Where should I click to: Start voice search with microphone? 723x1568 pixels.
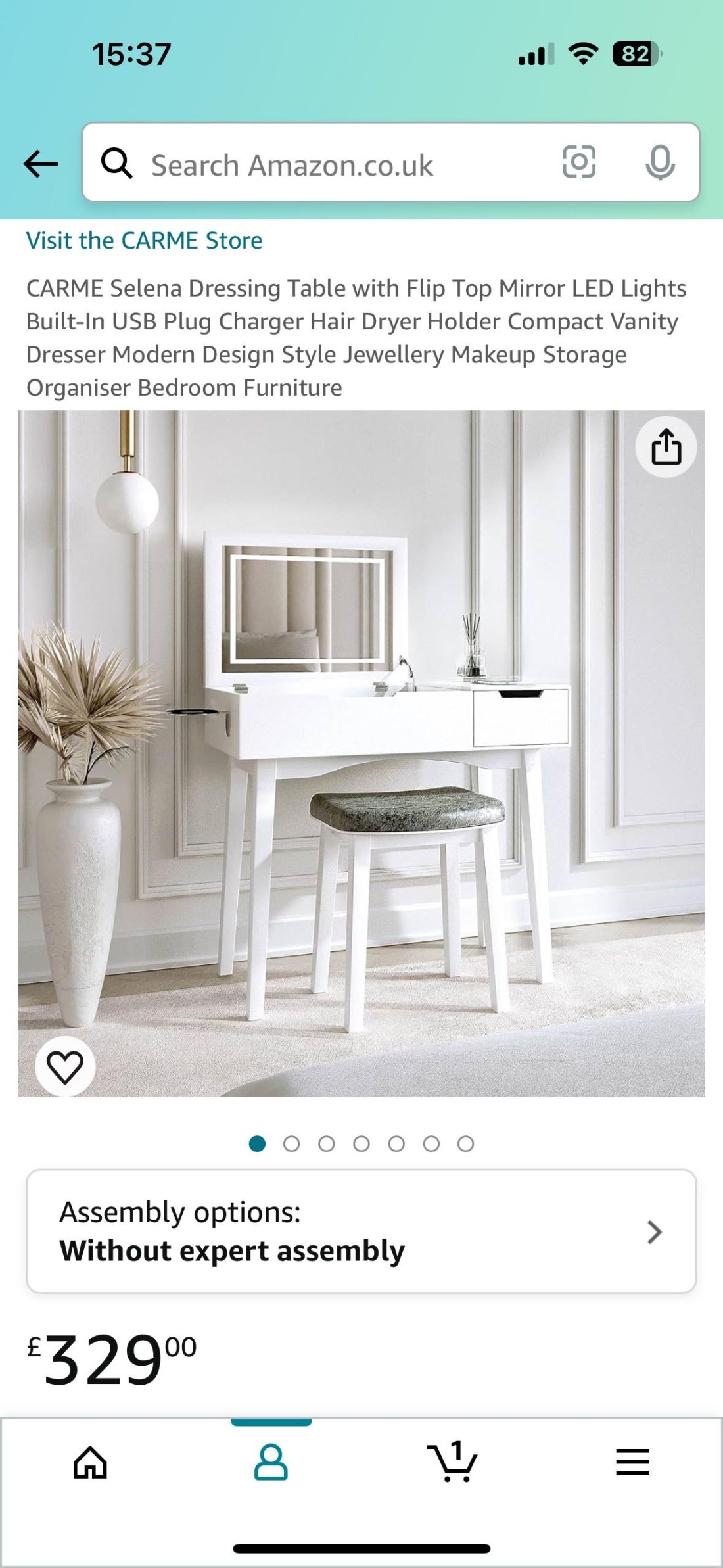(660, 162)
